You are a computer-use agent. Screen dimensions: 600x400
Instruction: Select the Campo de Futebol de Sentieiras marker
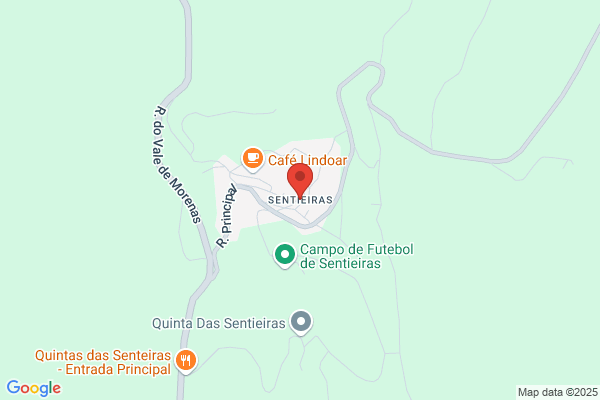pyautogui.click(x=285, y=255)
